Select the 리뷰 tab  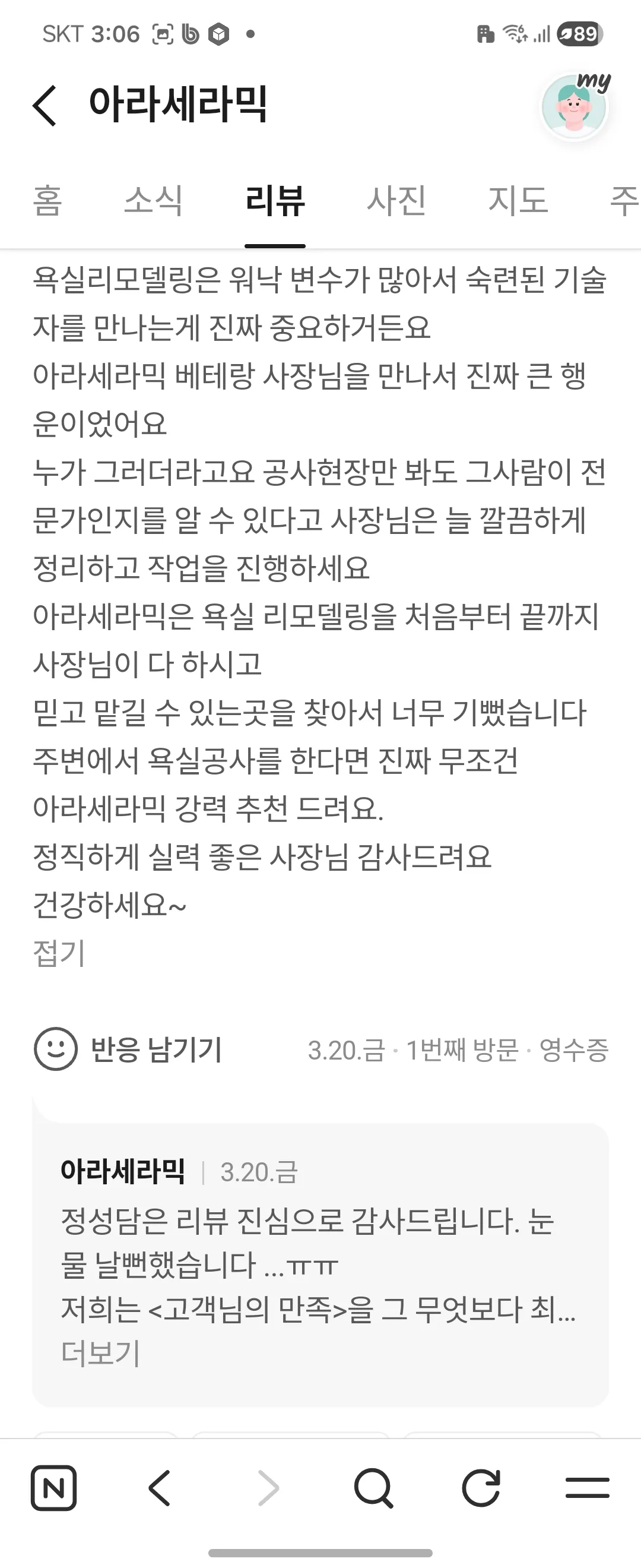click(x=275, y=200)
